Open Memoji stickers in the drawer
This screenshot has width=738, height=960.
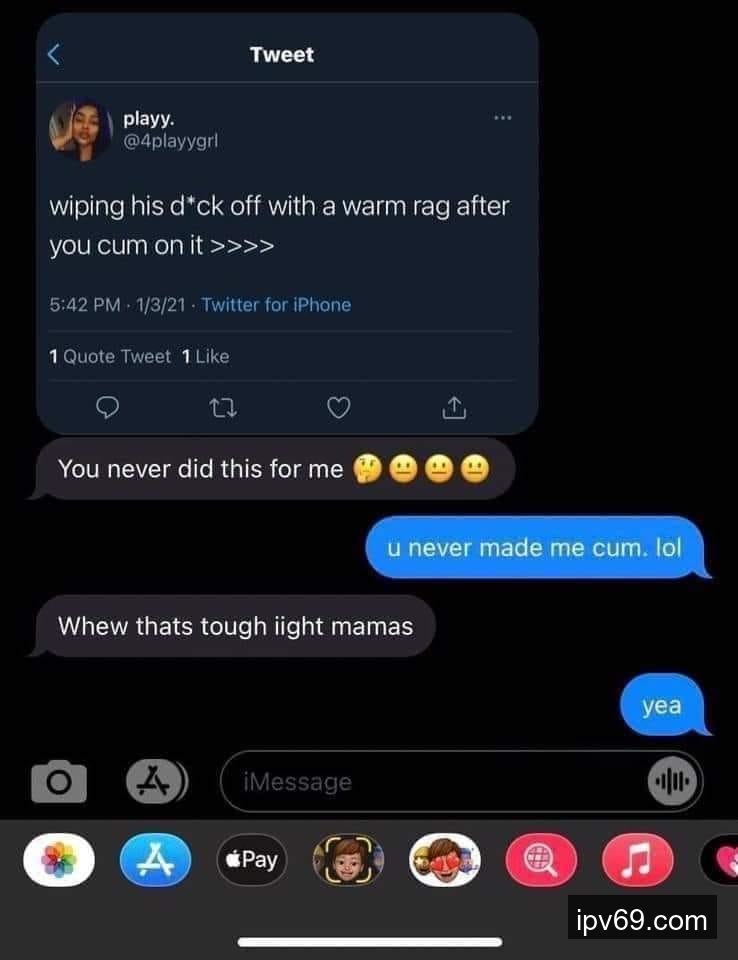[445, 860]
